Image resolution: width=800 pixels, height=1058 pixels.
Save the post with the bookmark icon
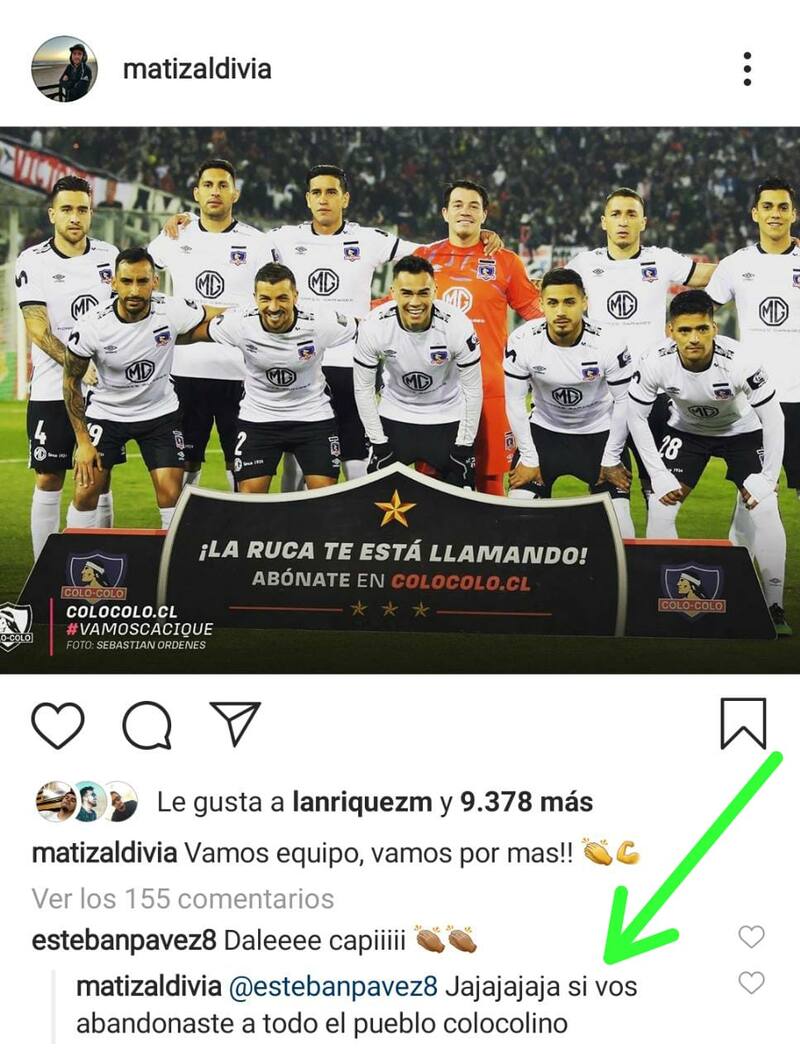743,723
